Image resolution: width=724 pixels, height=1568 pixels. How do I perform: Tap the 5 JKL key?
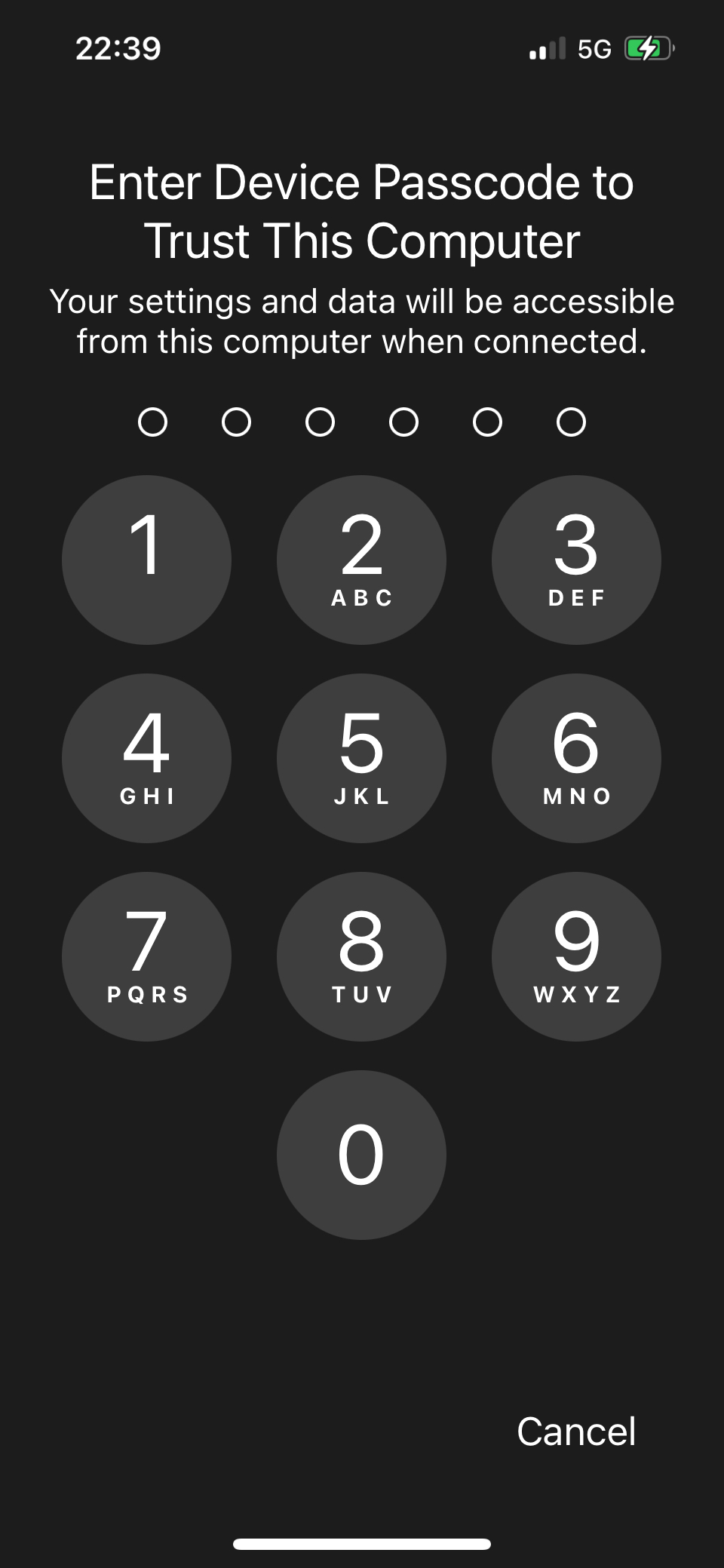coord(361,758)
